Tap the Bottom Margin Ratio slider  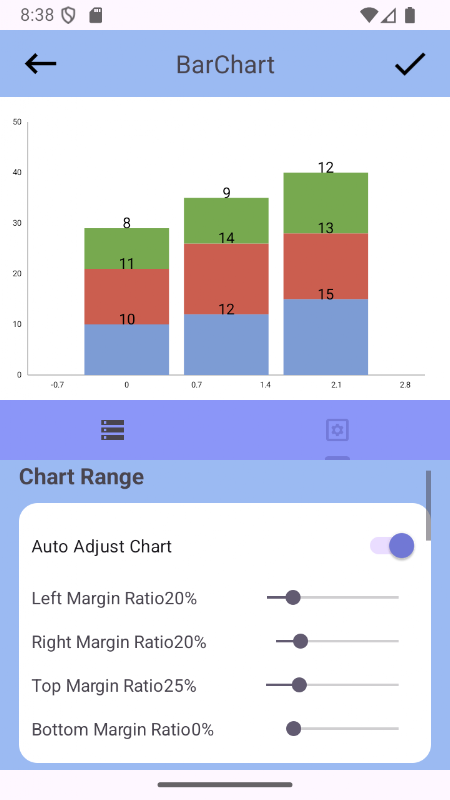pos(342,729)
